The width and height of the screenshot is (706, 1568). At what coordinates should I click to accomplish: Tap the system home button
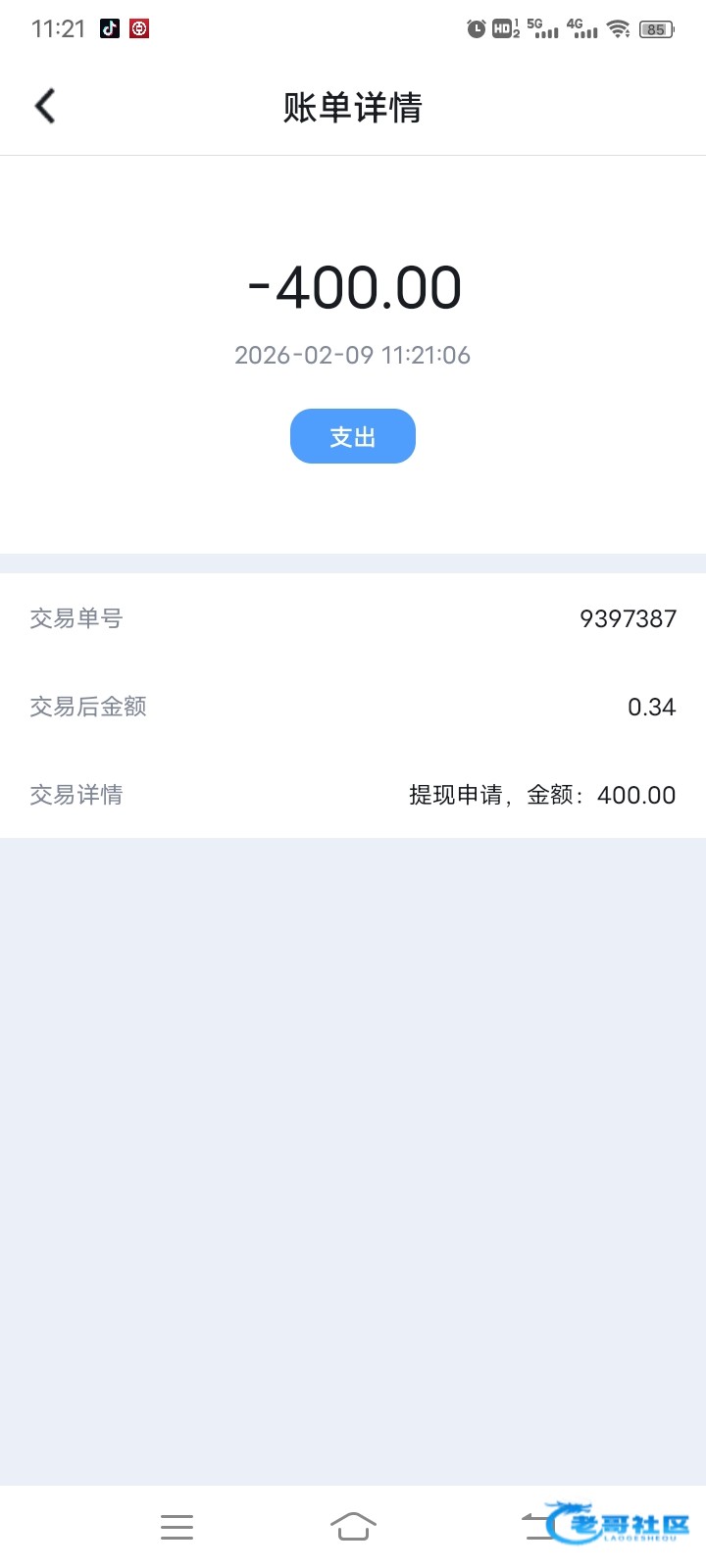tap(353, 1526)
